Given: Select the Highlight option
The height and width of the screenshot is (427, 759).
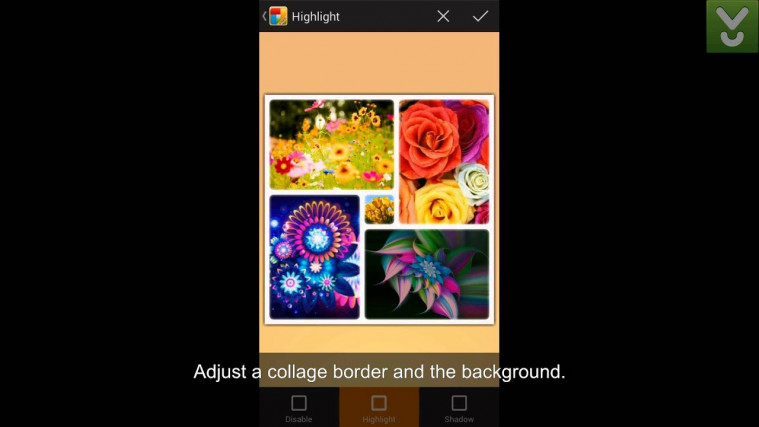Looking at the screenshot, I should point(378,408).
